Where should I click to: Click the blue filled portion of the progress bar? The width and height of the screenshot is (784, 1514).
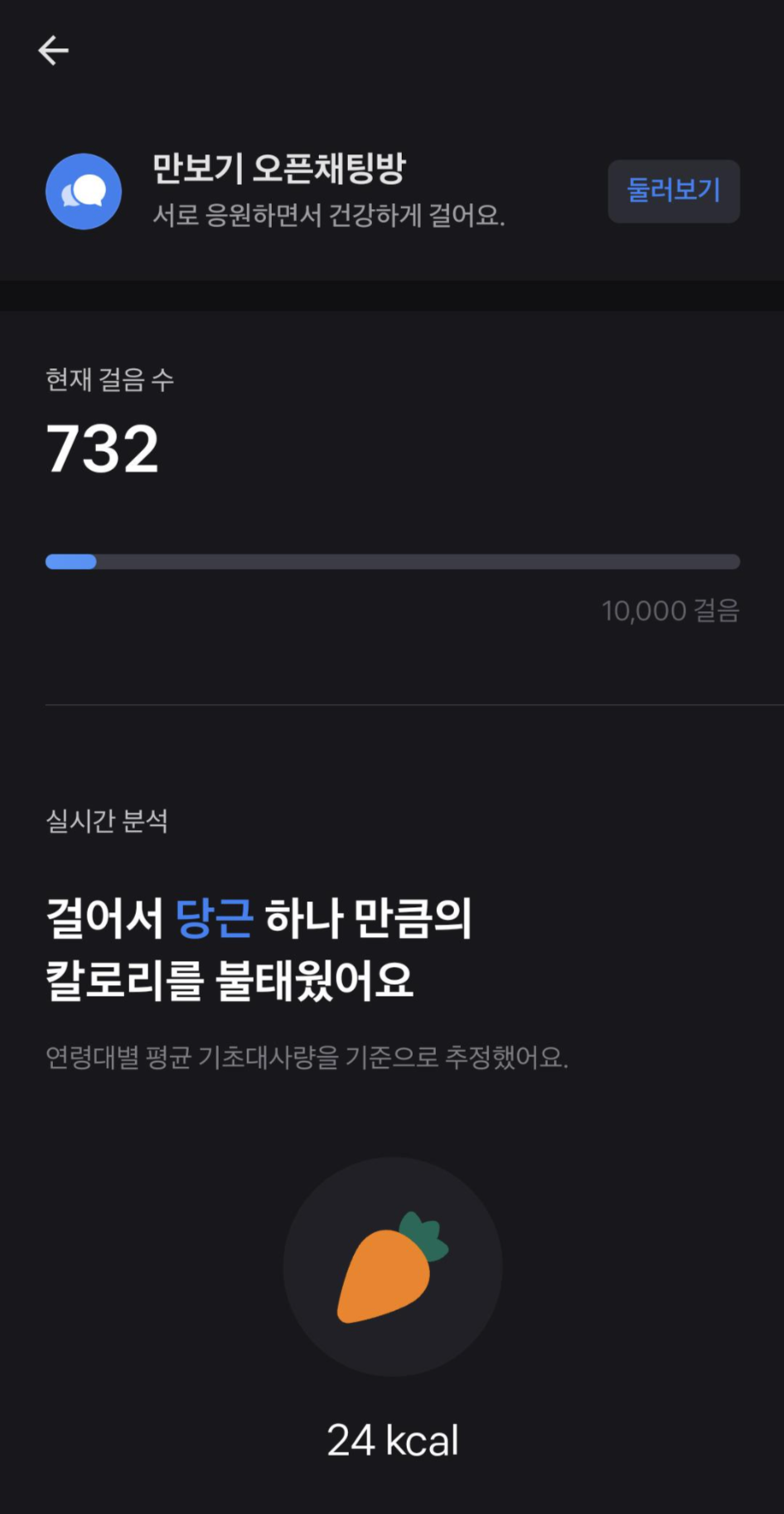pyautogui.click(x=70, y=561)
